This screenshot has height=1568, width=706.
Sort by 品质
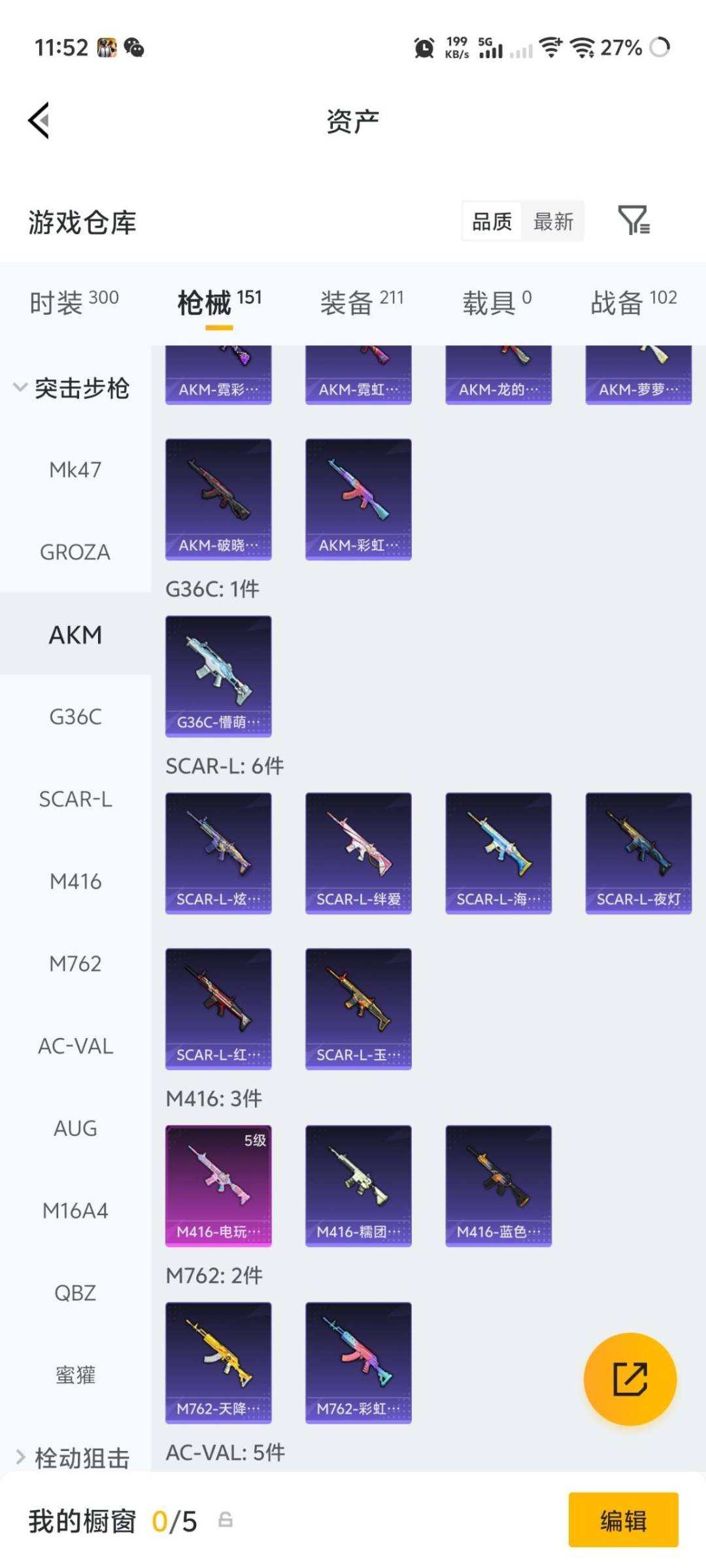[x=492, y=221]
